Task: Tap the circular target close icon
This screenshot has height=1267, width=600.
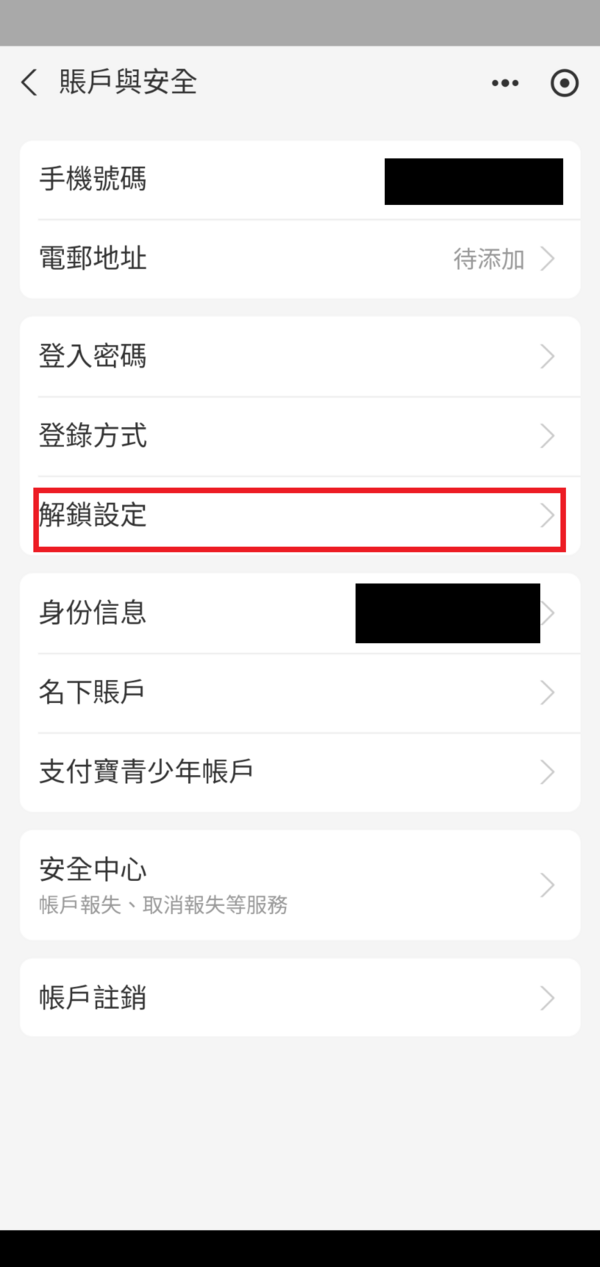Action: (x=565, y=83)
